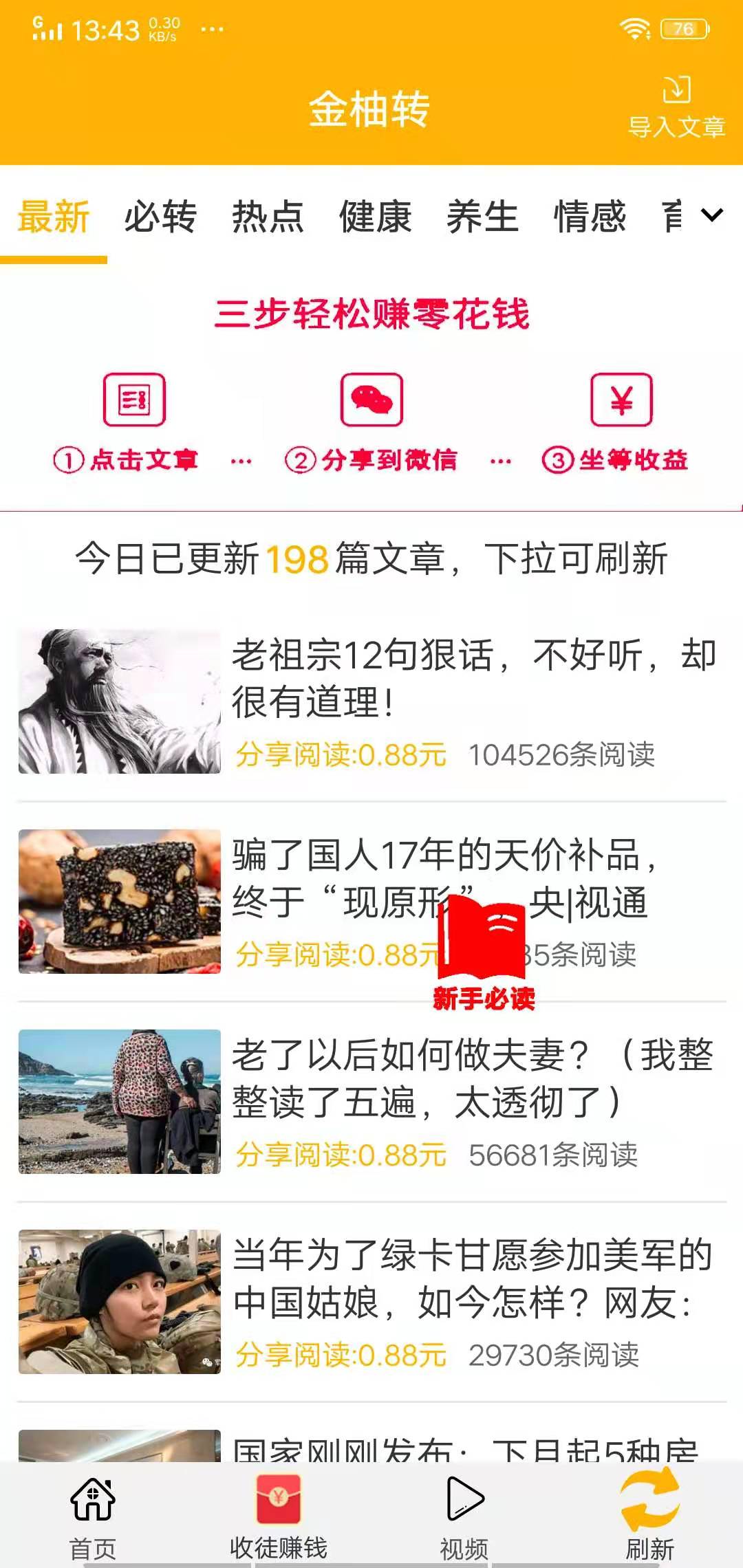
Task: Expand the category list via the chevron
Action: pyautogui.click(x=713, y=217)
